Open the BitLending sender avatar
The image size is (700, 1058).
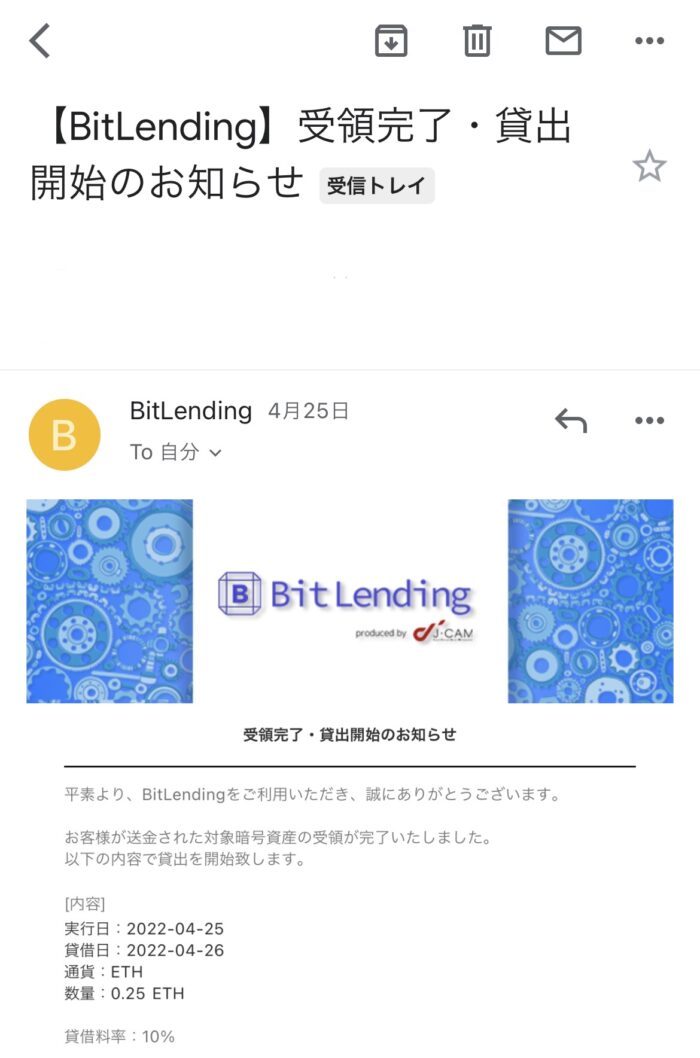click(x=64, y=435)
